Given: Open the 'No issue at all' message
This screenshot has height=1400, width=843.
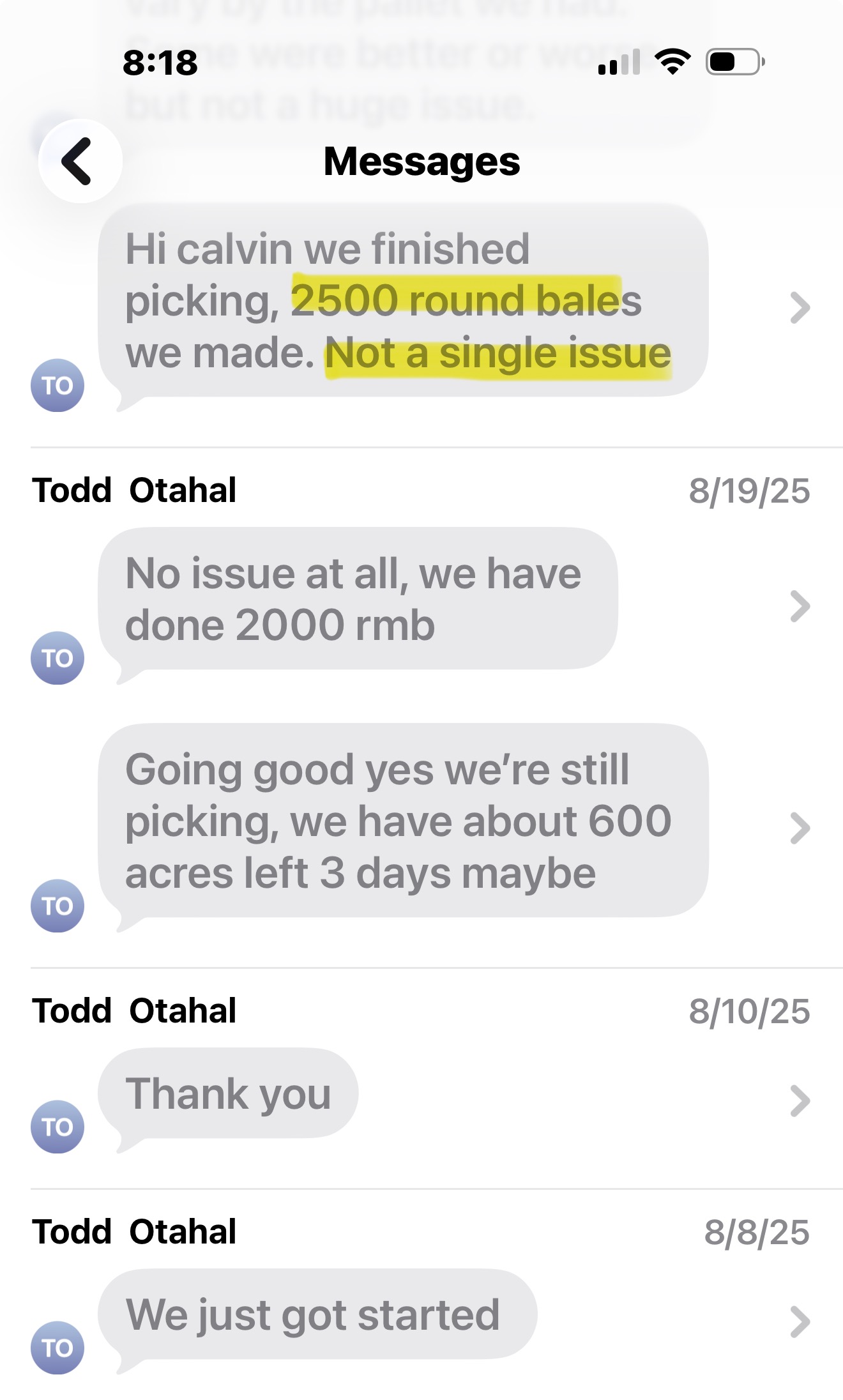Looking at the screenshot, I should (358, 598).
